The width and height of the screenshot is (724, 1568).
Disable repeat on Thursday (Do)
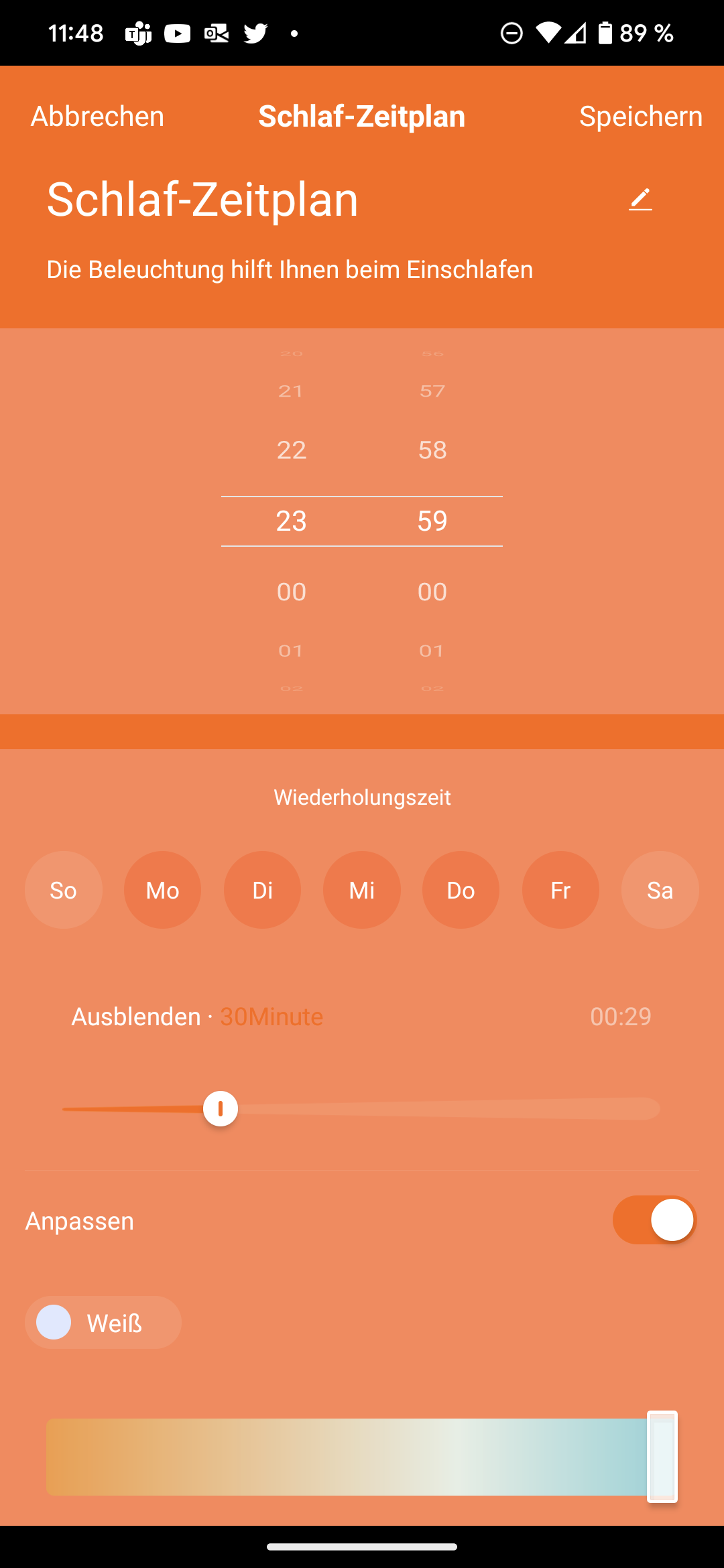(x=461, y=890)
